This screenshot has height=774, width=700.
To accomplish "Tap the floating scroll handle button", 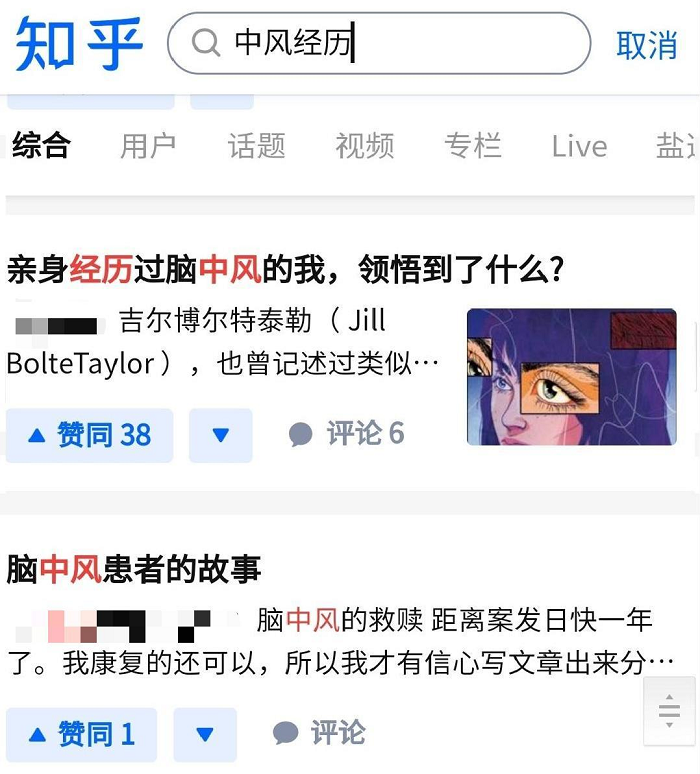I will pos(669,711).
